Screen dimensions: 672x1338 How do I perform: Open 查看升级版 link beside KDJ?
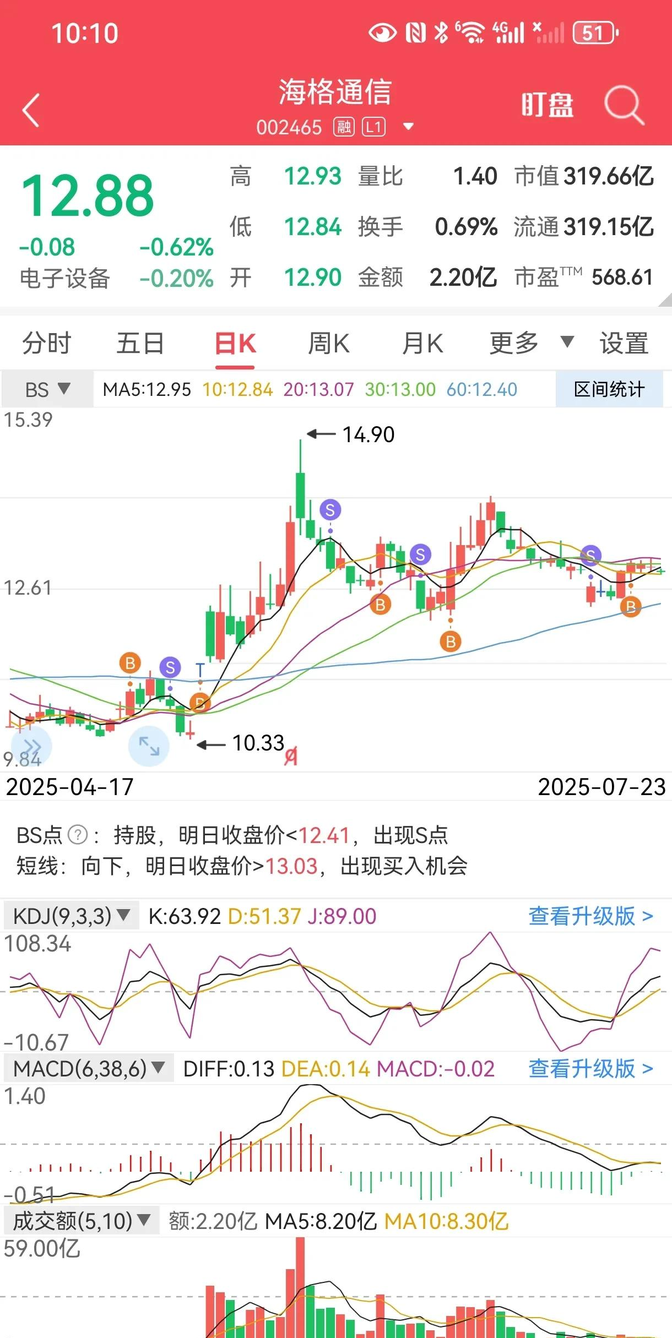pos(590,915)
